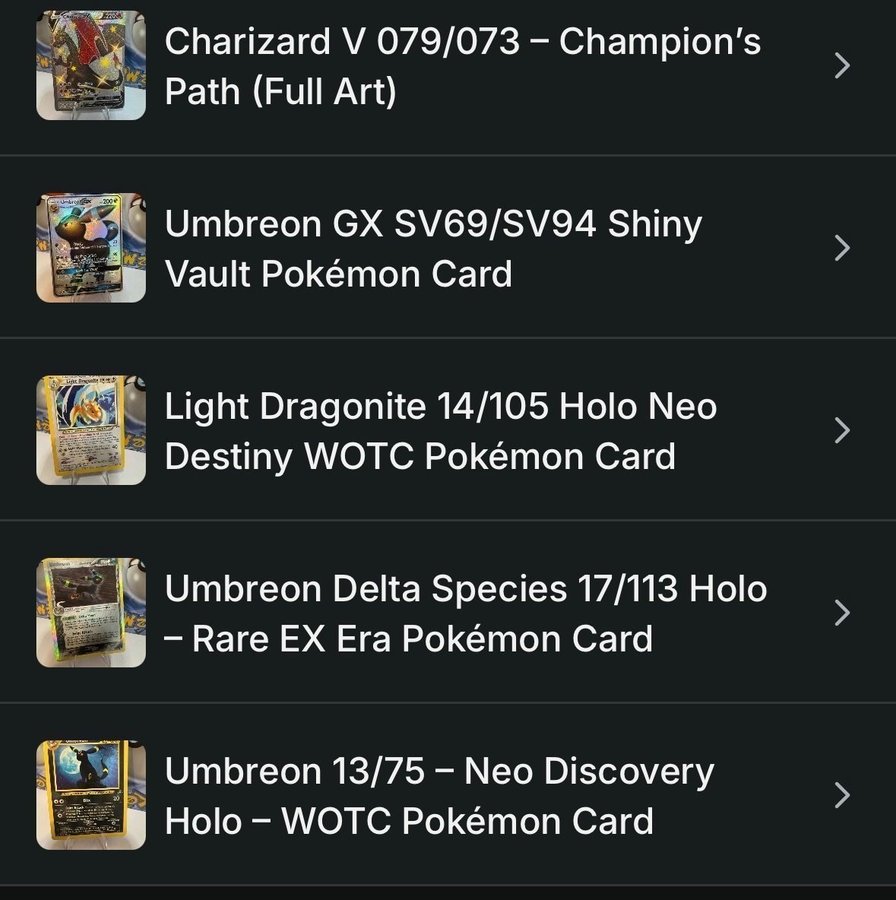This screenshot has width=896, height=900.
Task: Choose the Umbreon 13/75 Neo Discovery Holo row
Action: (440, 796)
